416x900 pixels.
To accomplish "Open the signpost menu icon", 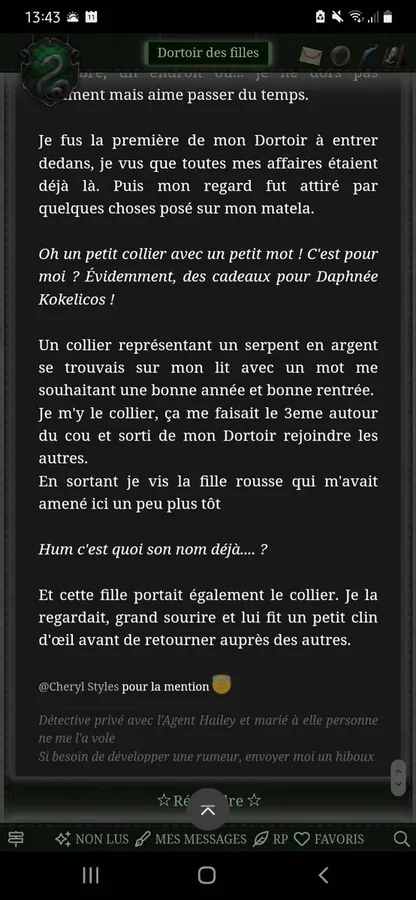I will coord(15,839).
